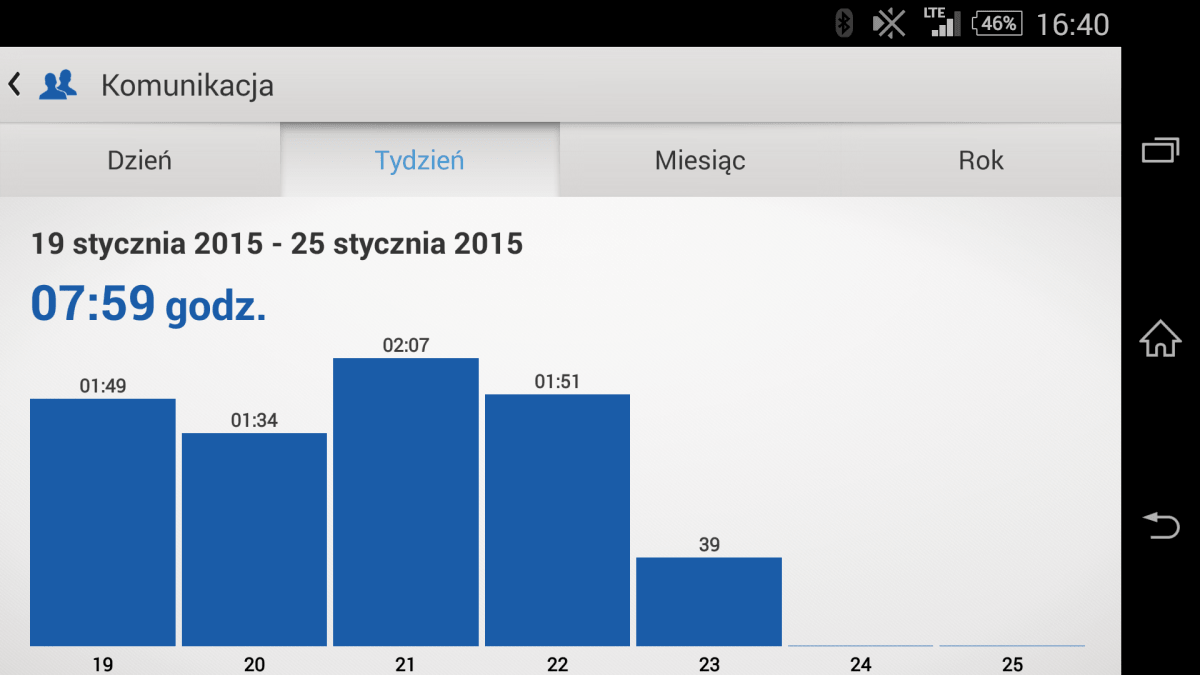
Task: Open recent apps in system navigation
Action: (1160, 150)
